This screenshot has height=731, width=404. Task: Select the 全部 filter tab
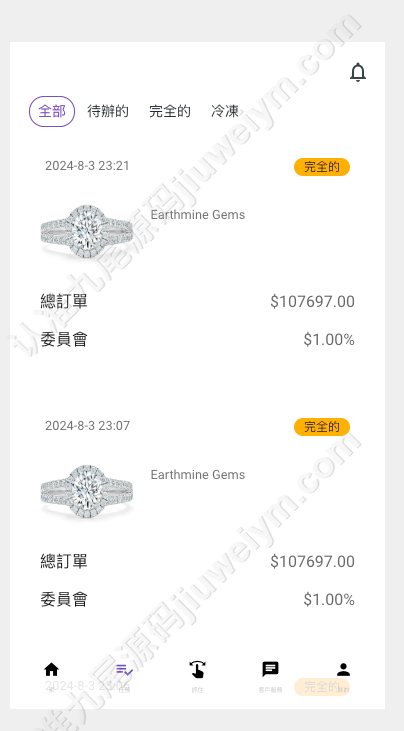pos(52,111)
